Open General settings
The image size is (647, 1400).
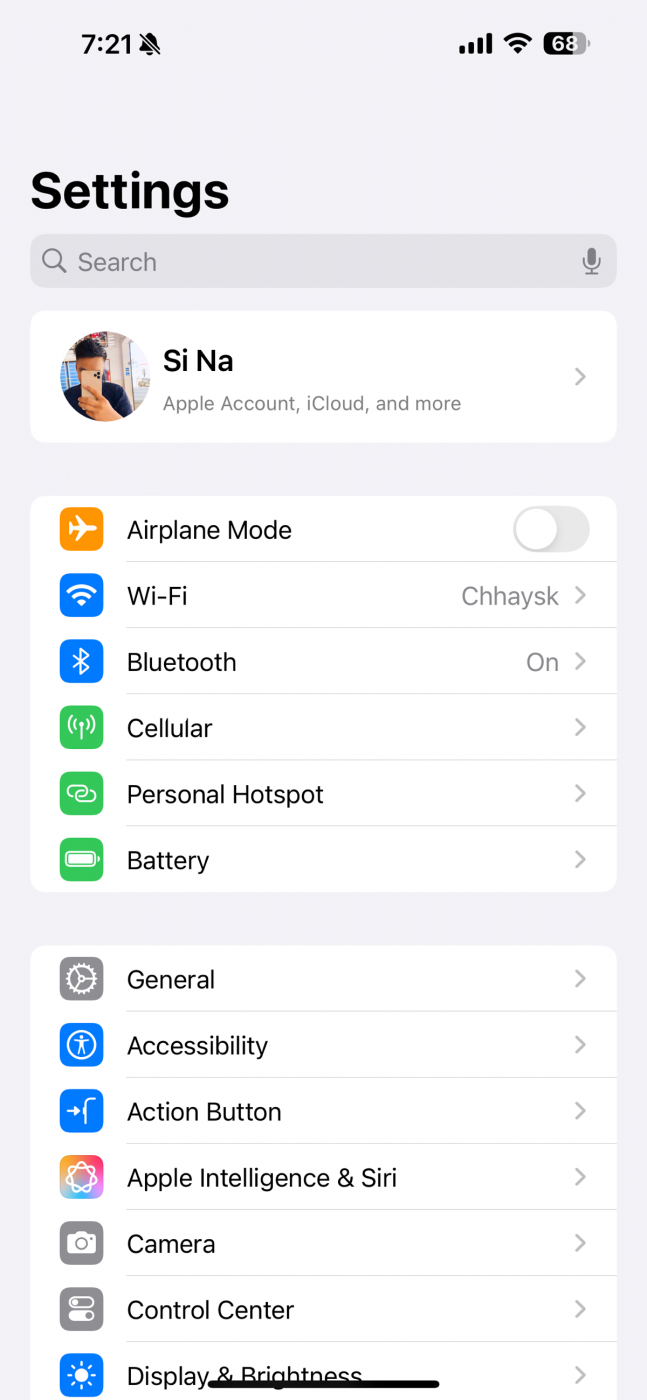(x=323, y=979)
